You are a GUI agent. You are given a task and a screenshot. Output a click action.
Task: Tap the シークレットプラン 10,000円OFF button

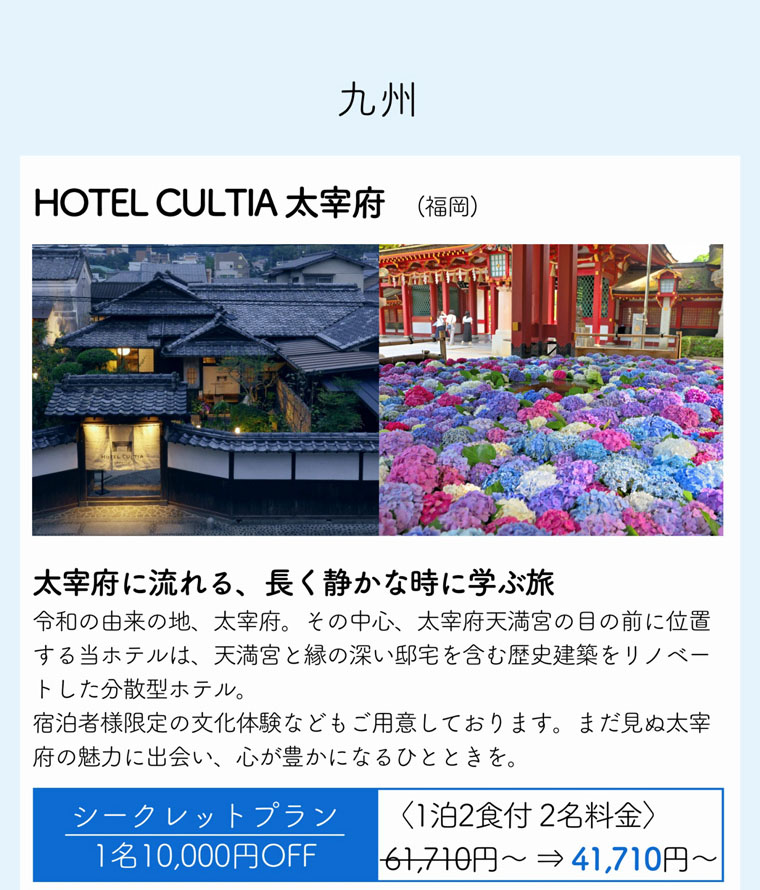click(206, 835)
